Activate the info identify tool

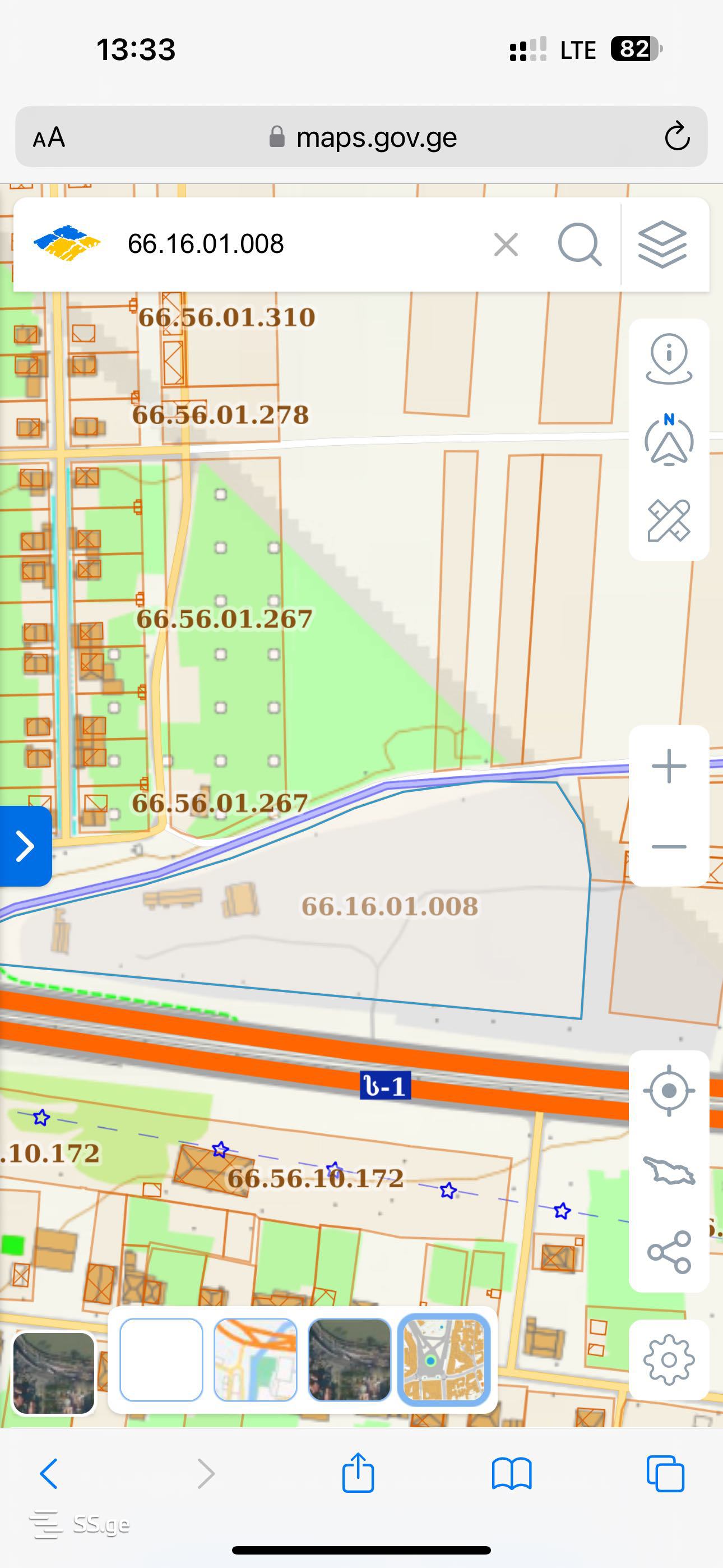[x=668, y=358]
